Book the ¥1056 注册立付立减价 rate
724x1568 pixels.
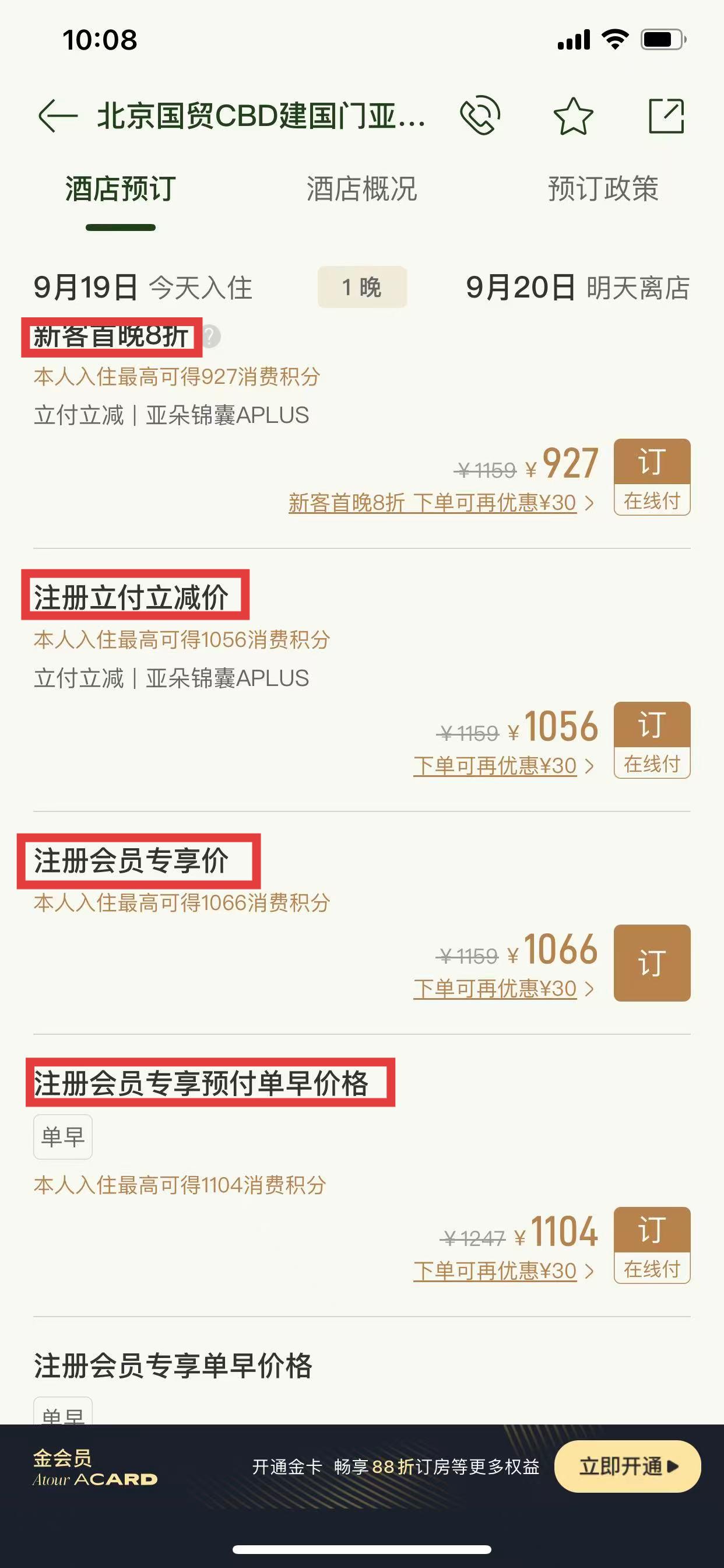pos(652,740)
